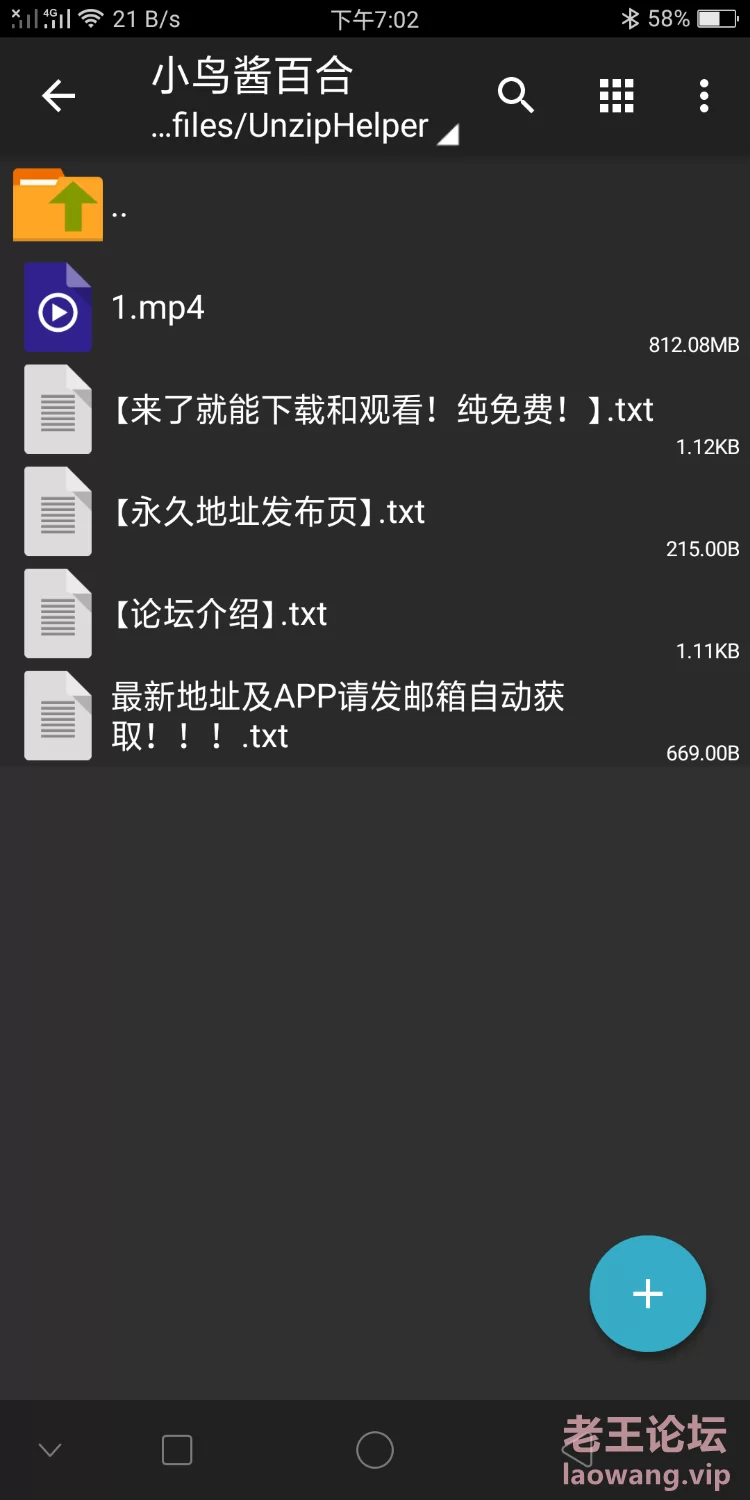The image size is (750, 1500).
Task: Open the search icon in toolbar
Action: click(x=516, y=96)
